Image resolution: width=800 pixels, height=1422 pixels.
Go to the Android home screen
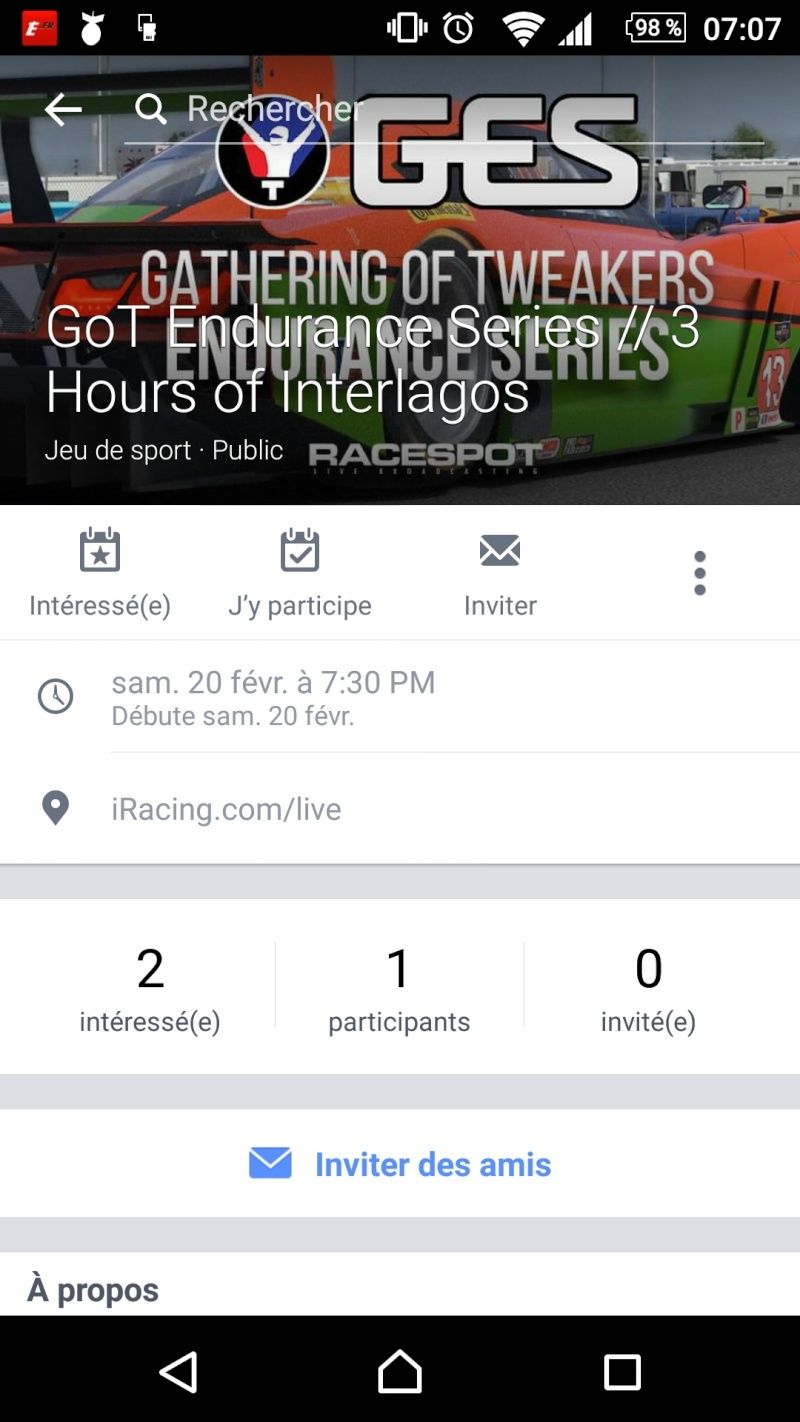pyautogui.click(x=400, y=1372)
